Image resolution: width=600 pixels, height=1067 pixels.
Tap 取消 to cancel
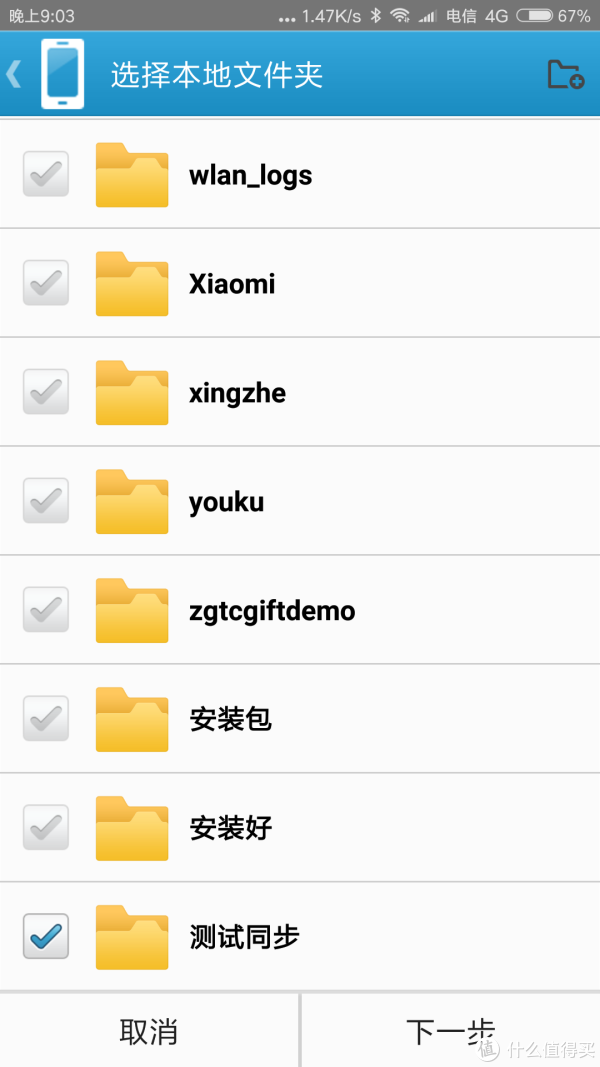coord(149,1032)
